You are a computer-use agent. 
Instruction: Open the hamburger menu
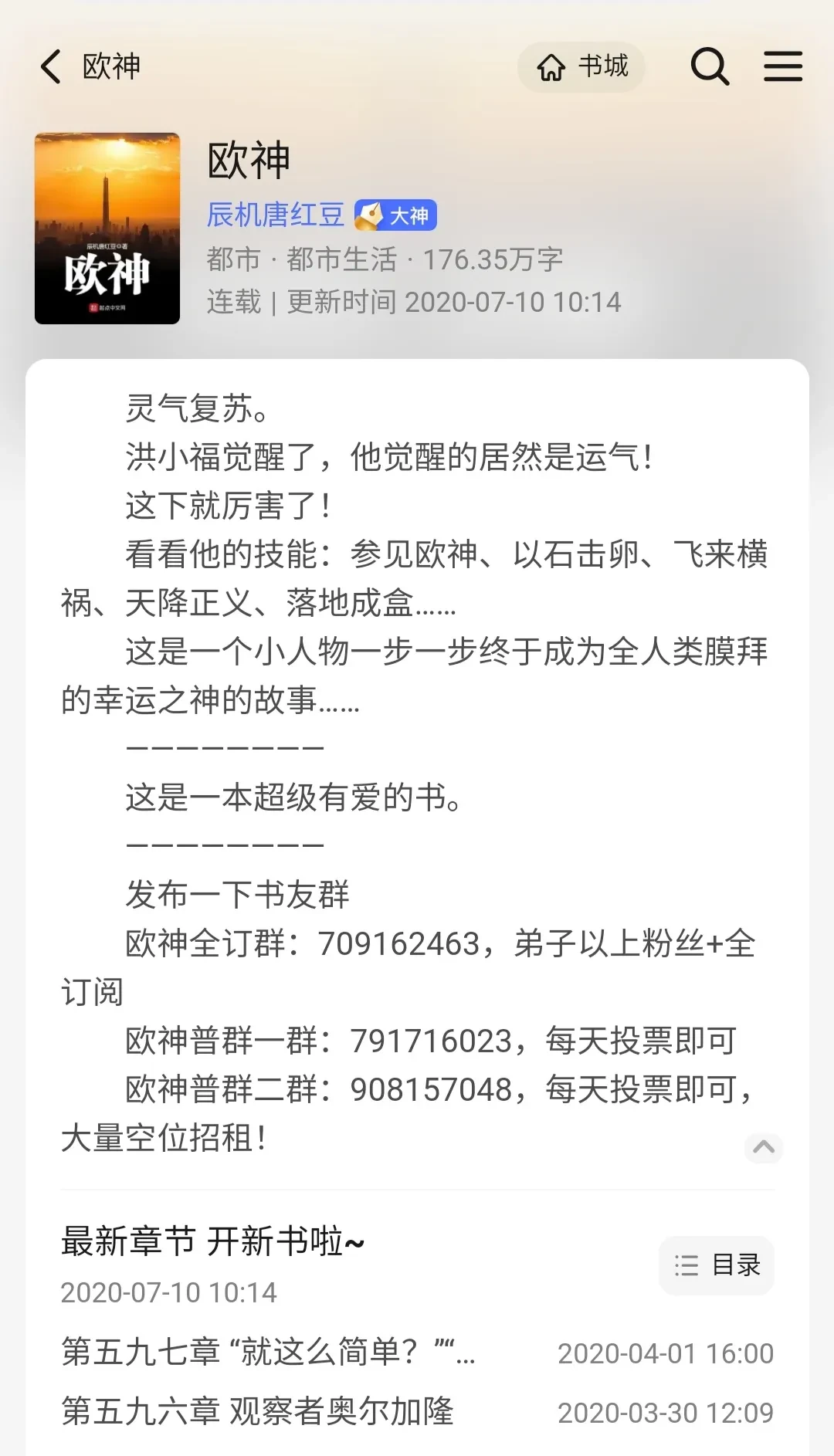click(782, 66)
